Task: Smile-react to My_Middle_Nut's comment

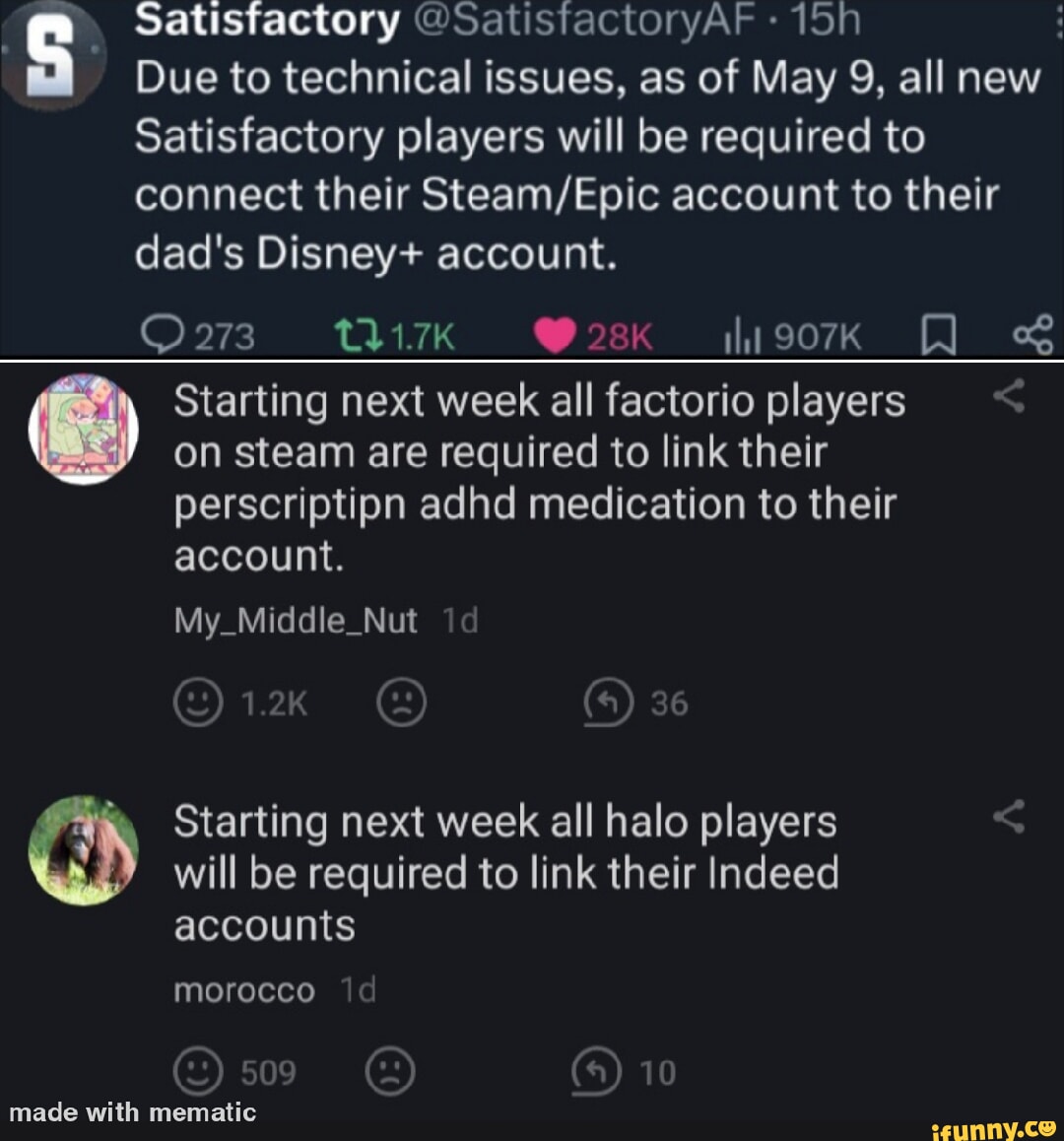Action: point(196,702)
